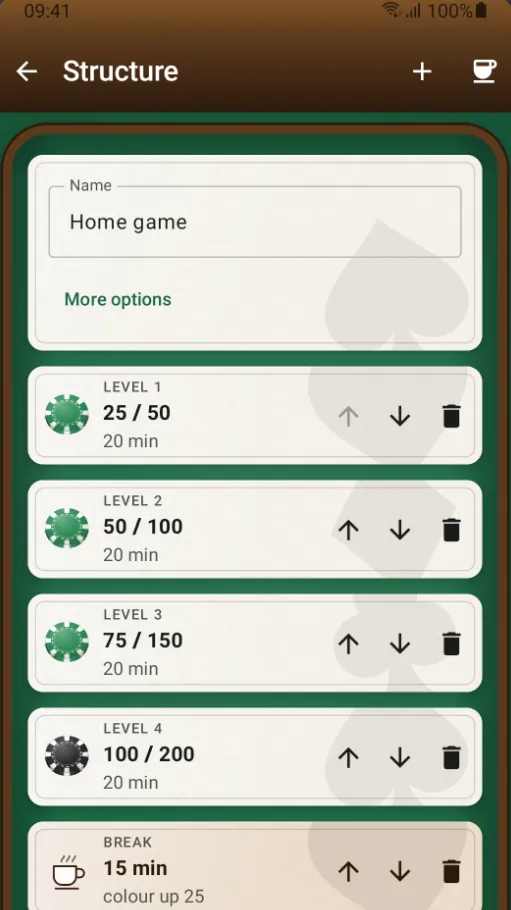Move Level 3 (75 / 150) down
This screenshot has width=511, height=910.
coord(400,644)
